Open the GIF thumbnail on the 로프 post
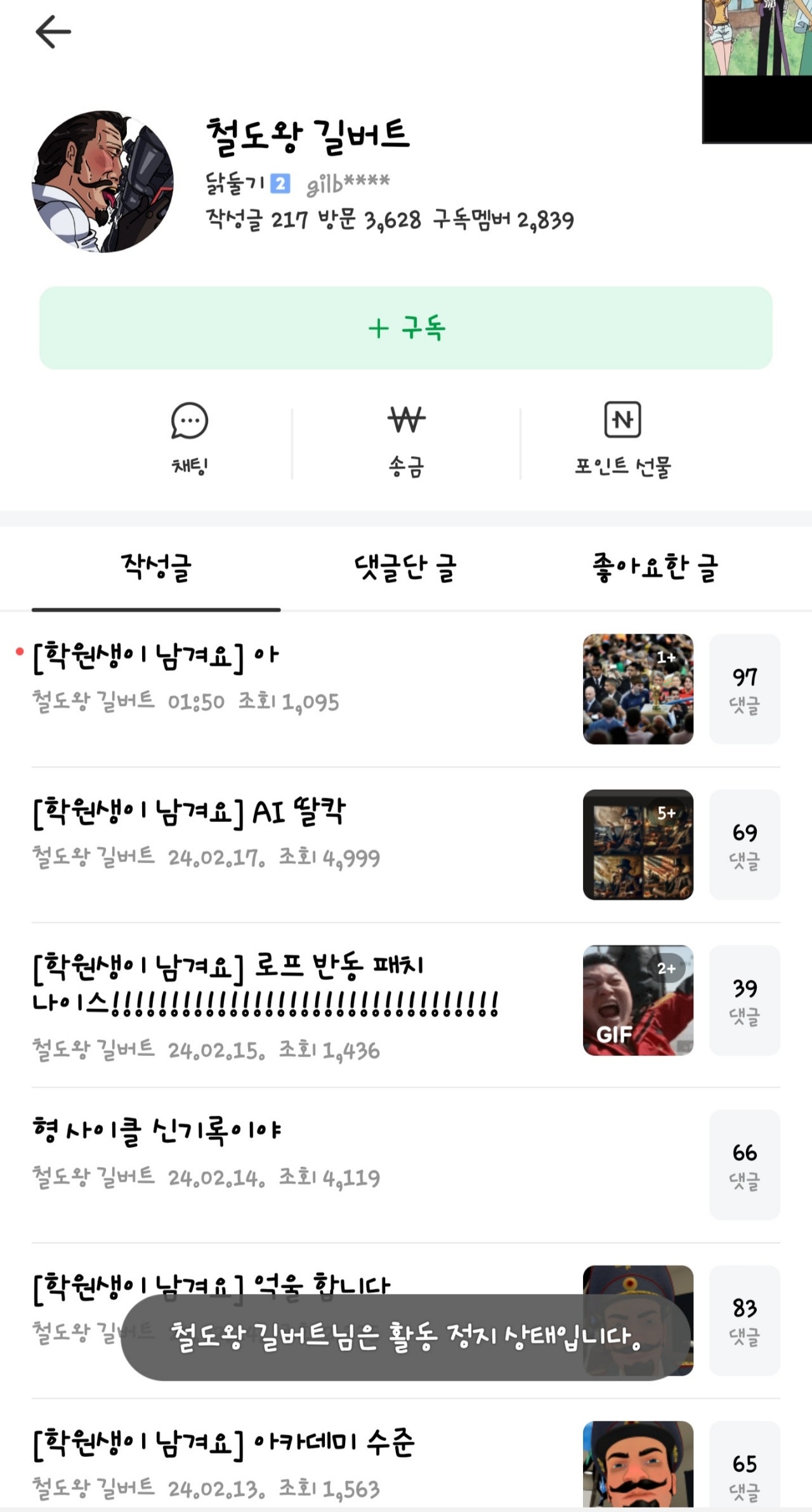The image size is (812, 1512). click(x=638, y=1000)
